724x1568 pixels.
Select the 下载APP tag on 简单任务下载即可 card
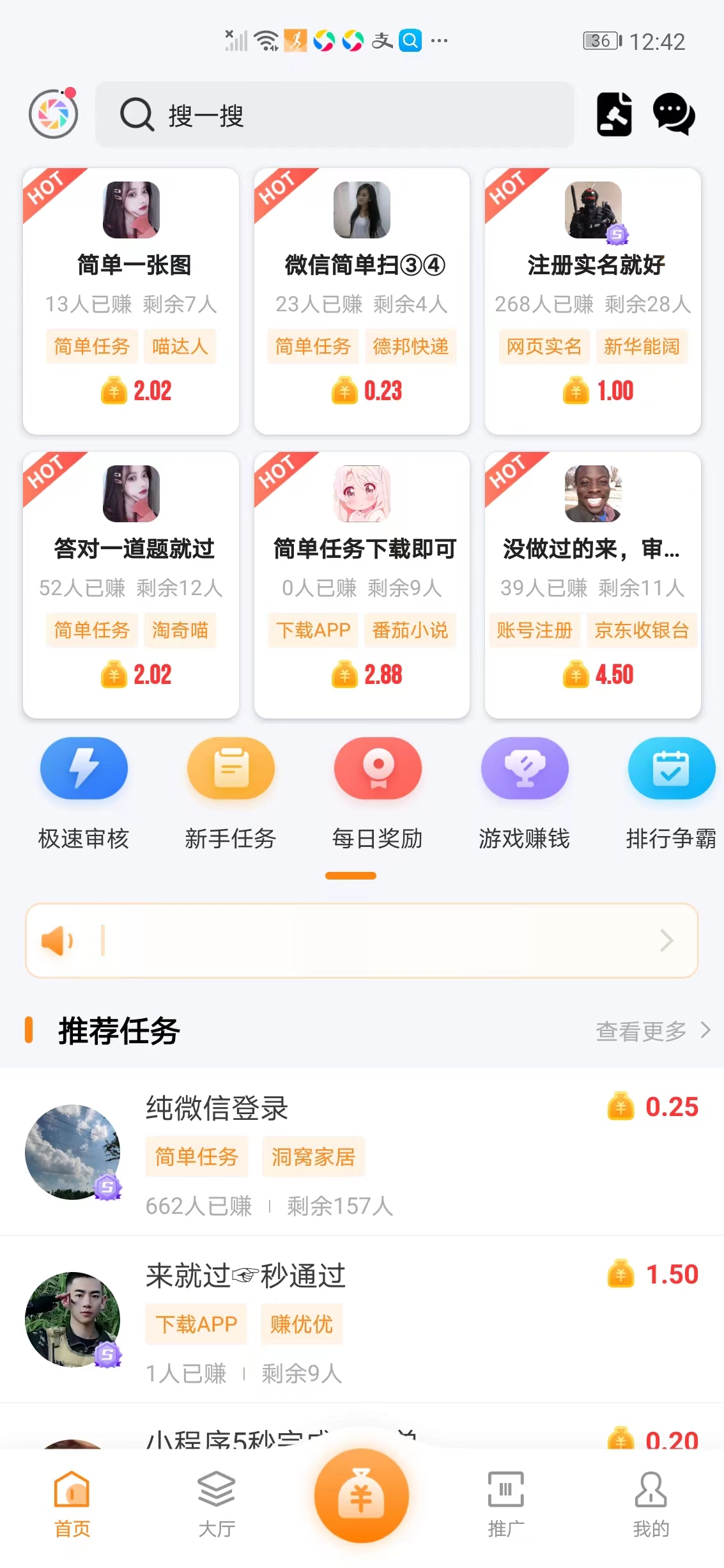point(312,630)
